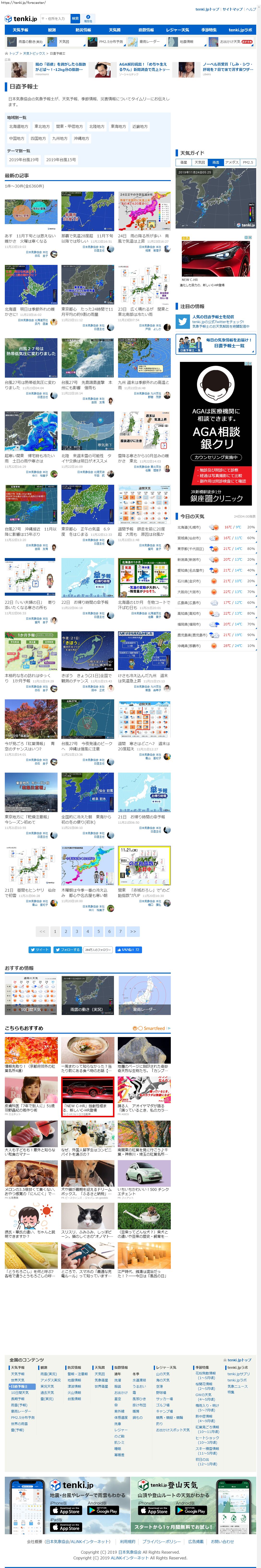
Task: Close the C-HR car advertisement
Action: 250,237
